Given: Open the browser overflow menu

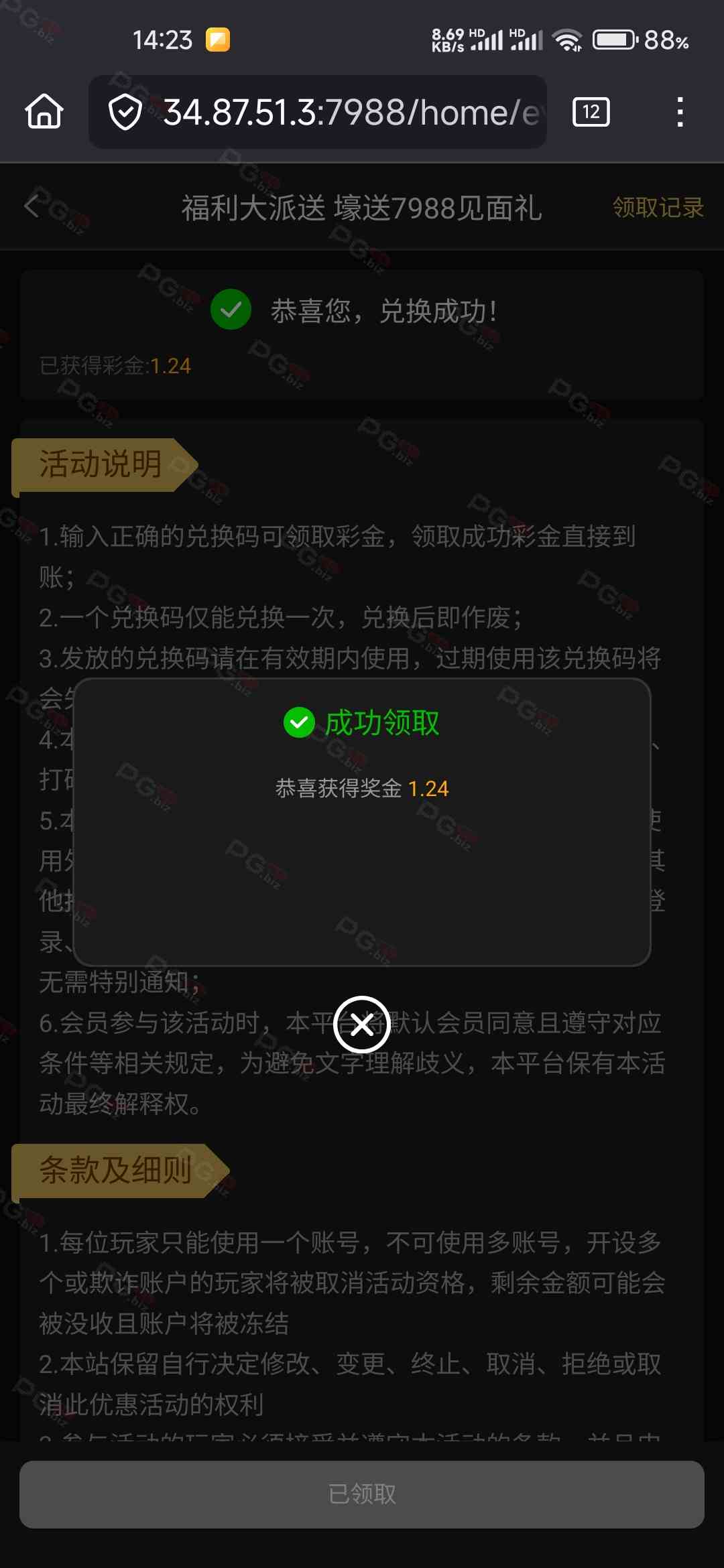Looking at the screenshot, I should pos(680,112).
